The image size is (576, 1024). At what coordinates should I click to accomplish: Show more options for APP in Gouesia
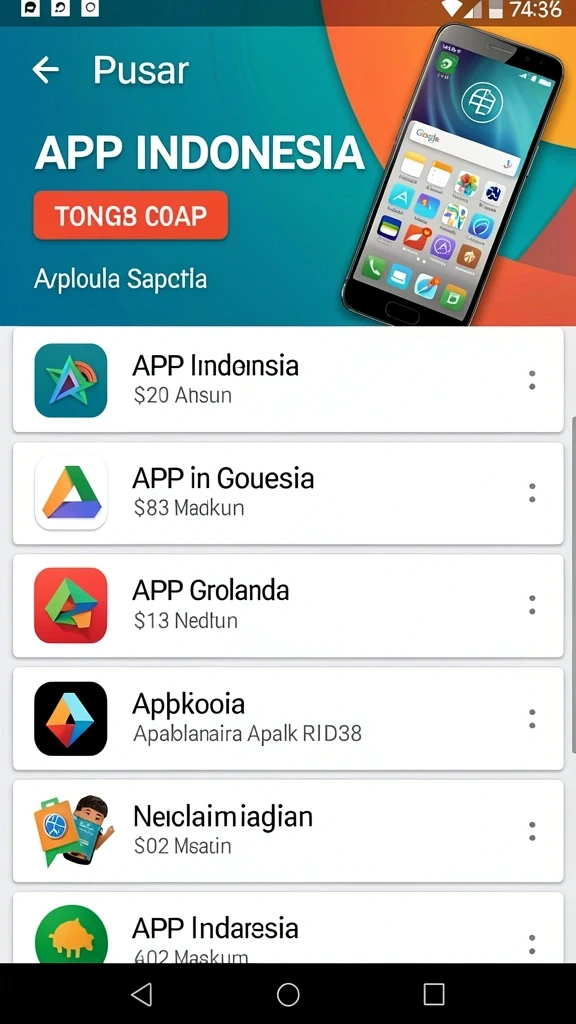[532, 493]
